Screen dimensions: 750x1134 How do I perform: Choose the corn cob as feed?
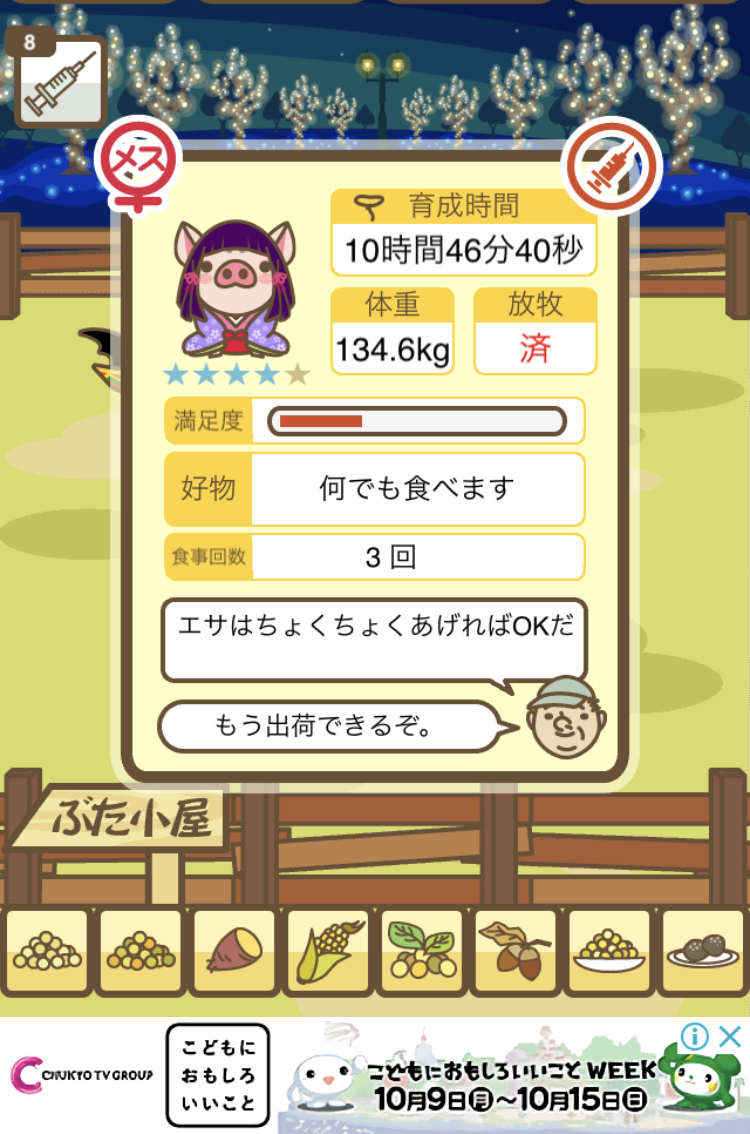[327, 951]
